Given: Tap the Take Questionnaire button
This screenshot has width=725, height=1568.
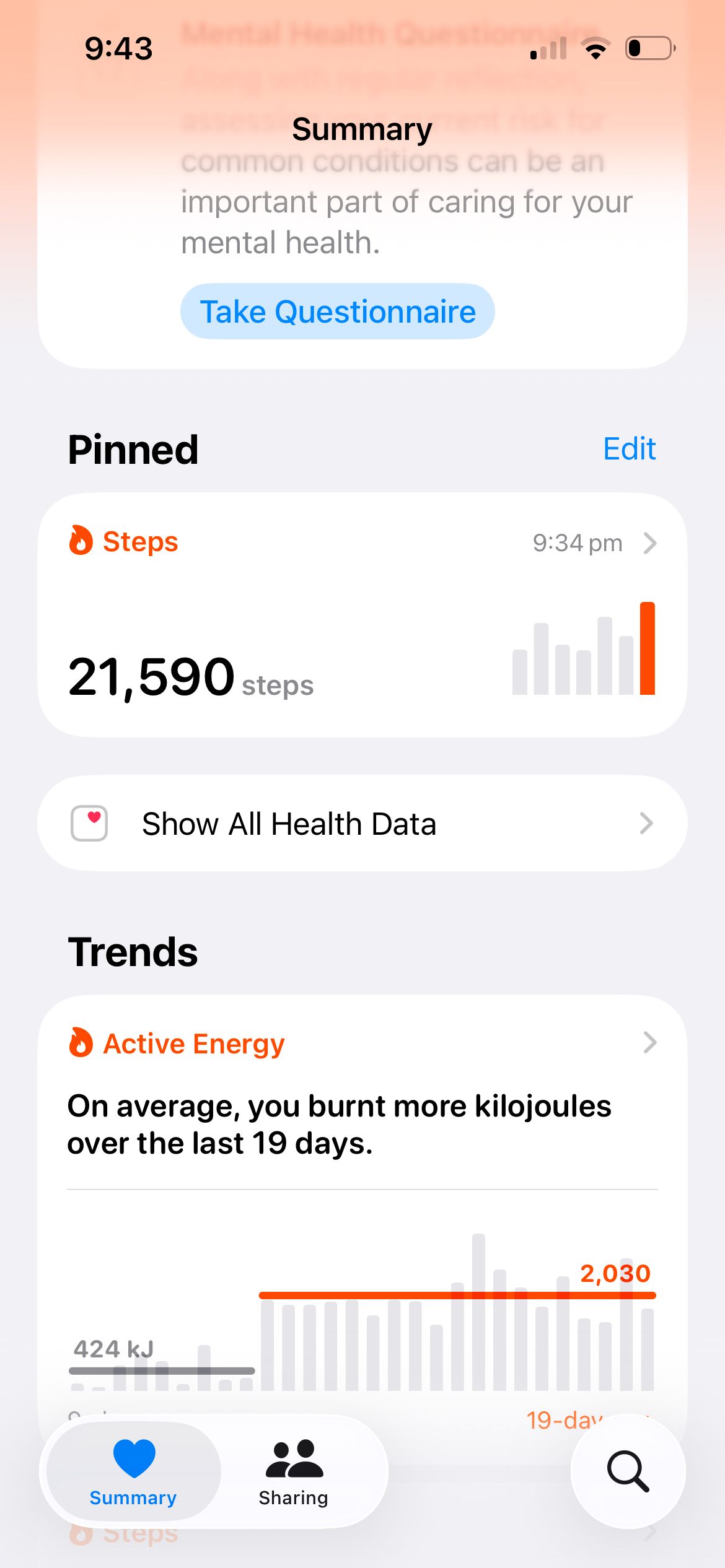Looking at the screenshot, I should click(337, 311).
